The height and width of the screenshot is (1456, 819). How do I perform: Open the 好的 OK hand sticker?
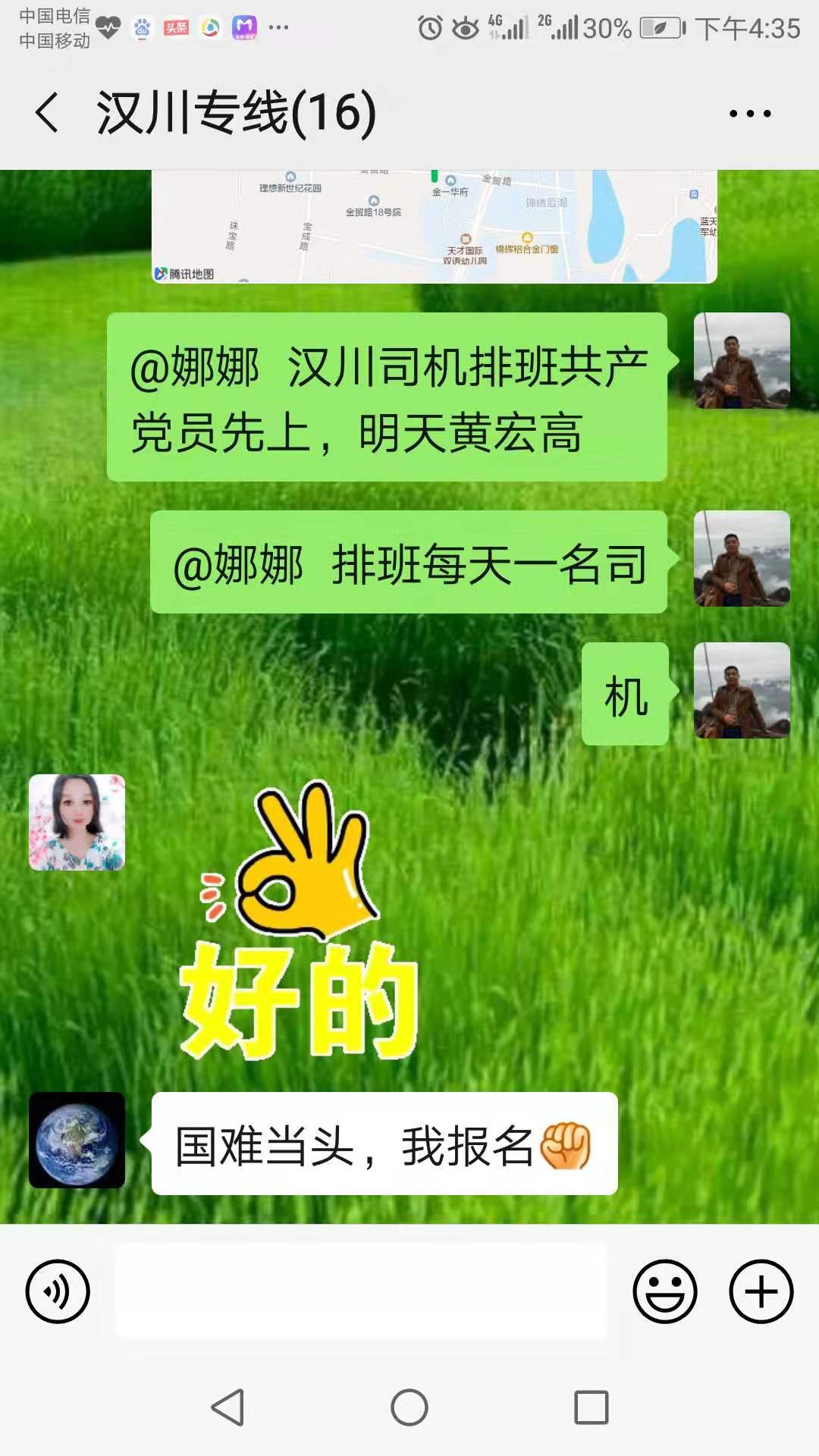tap(300, 921)
